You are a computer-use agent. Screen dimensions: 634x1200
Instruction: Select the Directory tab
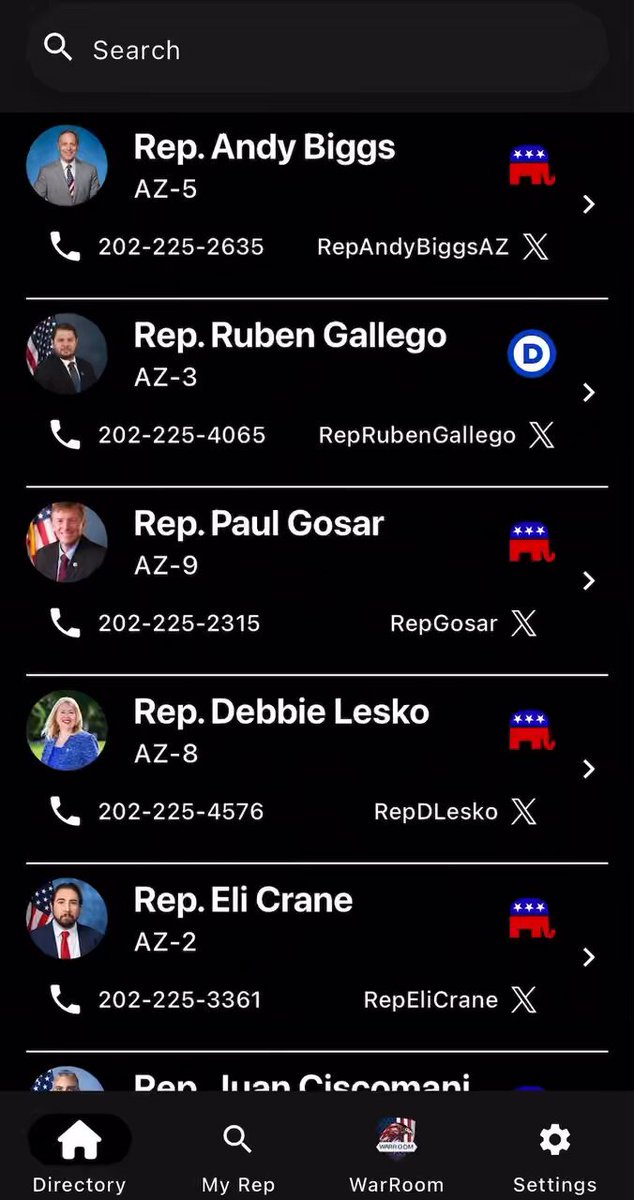tap(79, 1155)
